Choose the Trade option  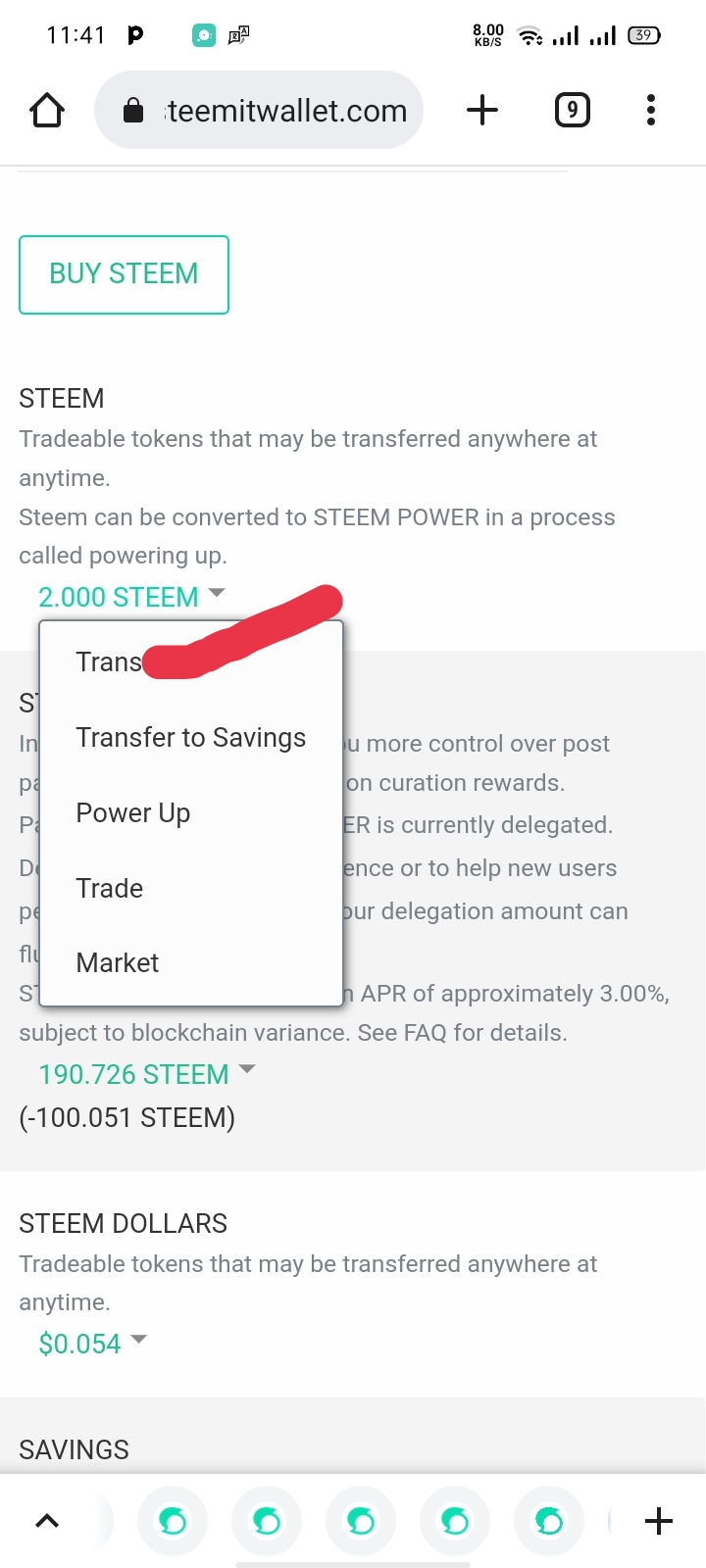click(109, 889)
